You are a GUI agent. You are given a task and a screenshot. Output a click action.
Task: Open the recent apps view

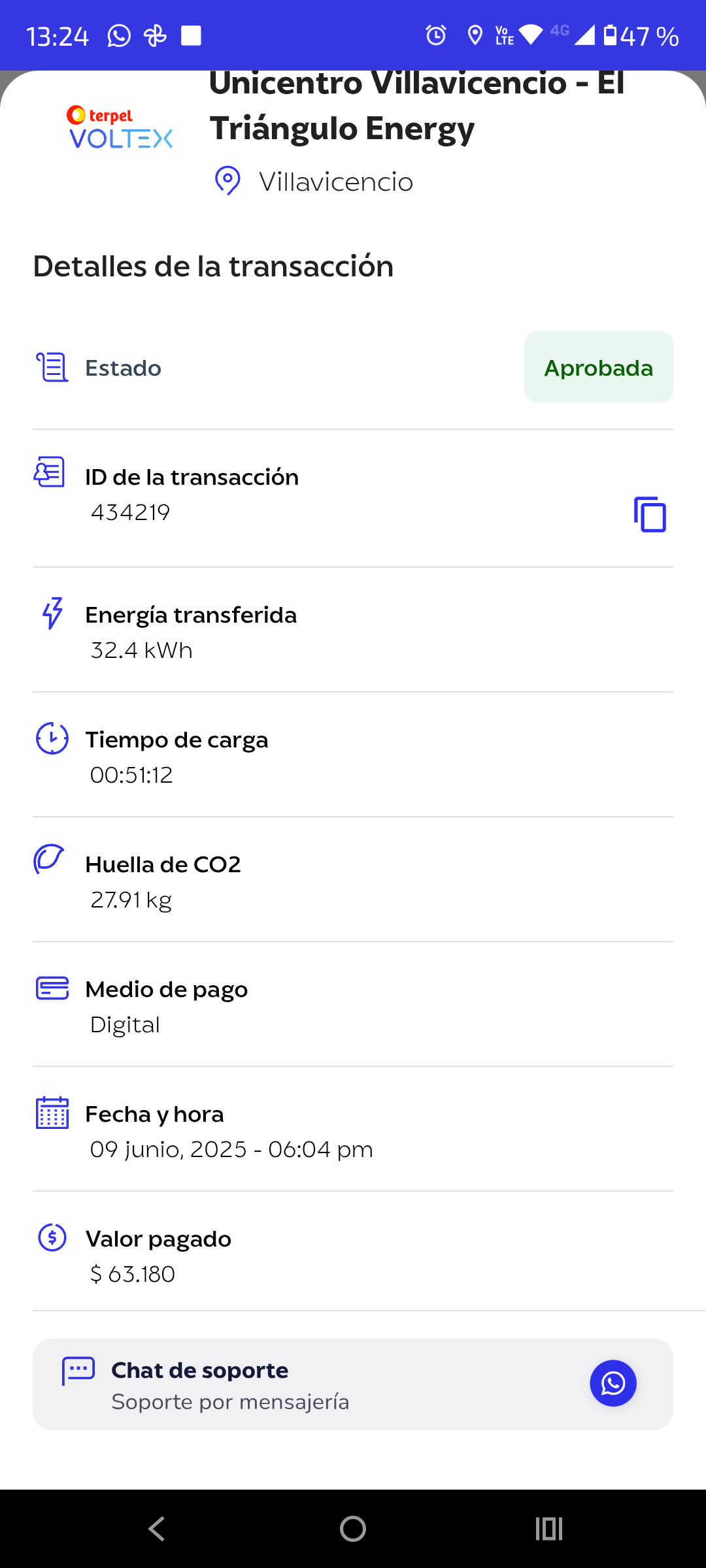point(548,1529)
